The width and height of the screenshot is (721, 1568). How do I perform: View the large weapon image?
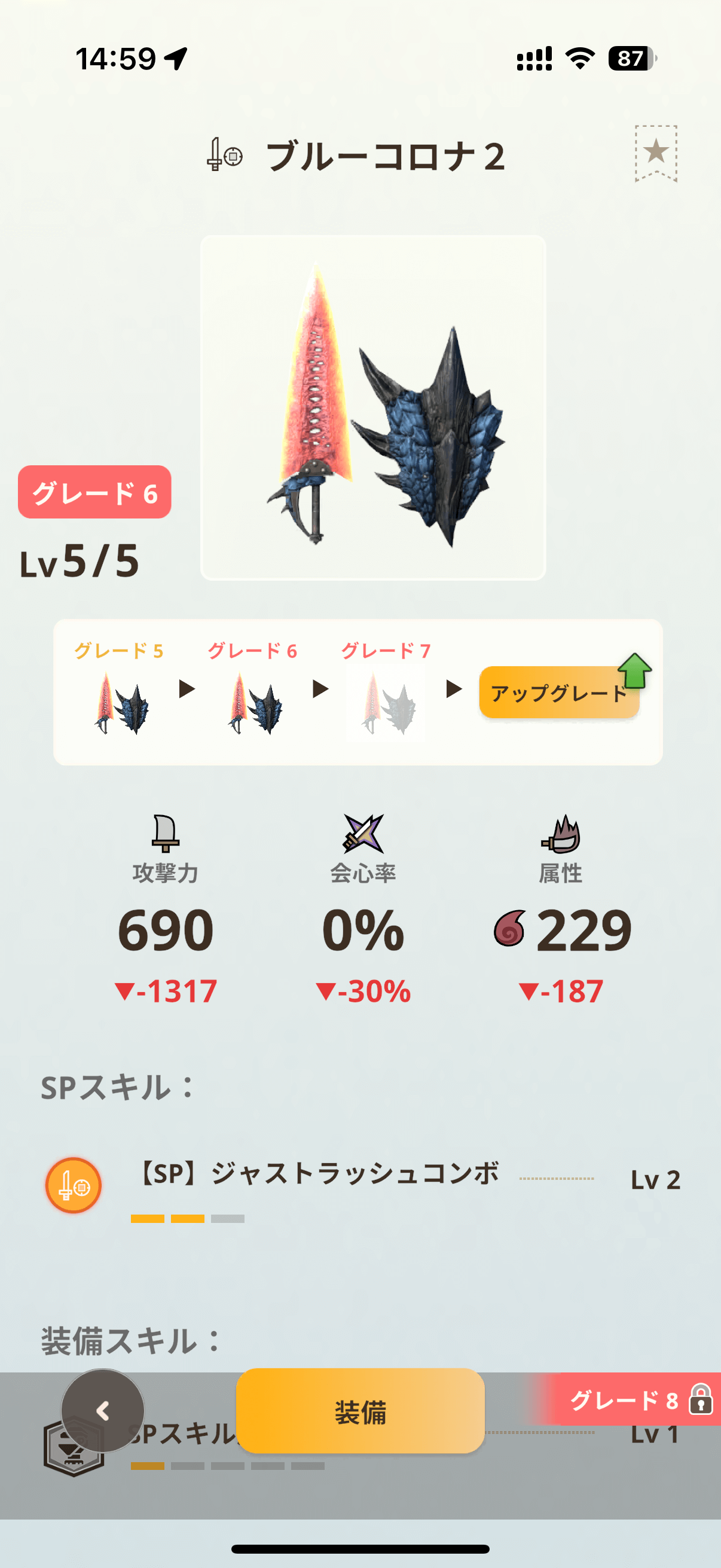[372, 407]
